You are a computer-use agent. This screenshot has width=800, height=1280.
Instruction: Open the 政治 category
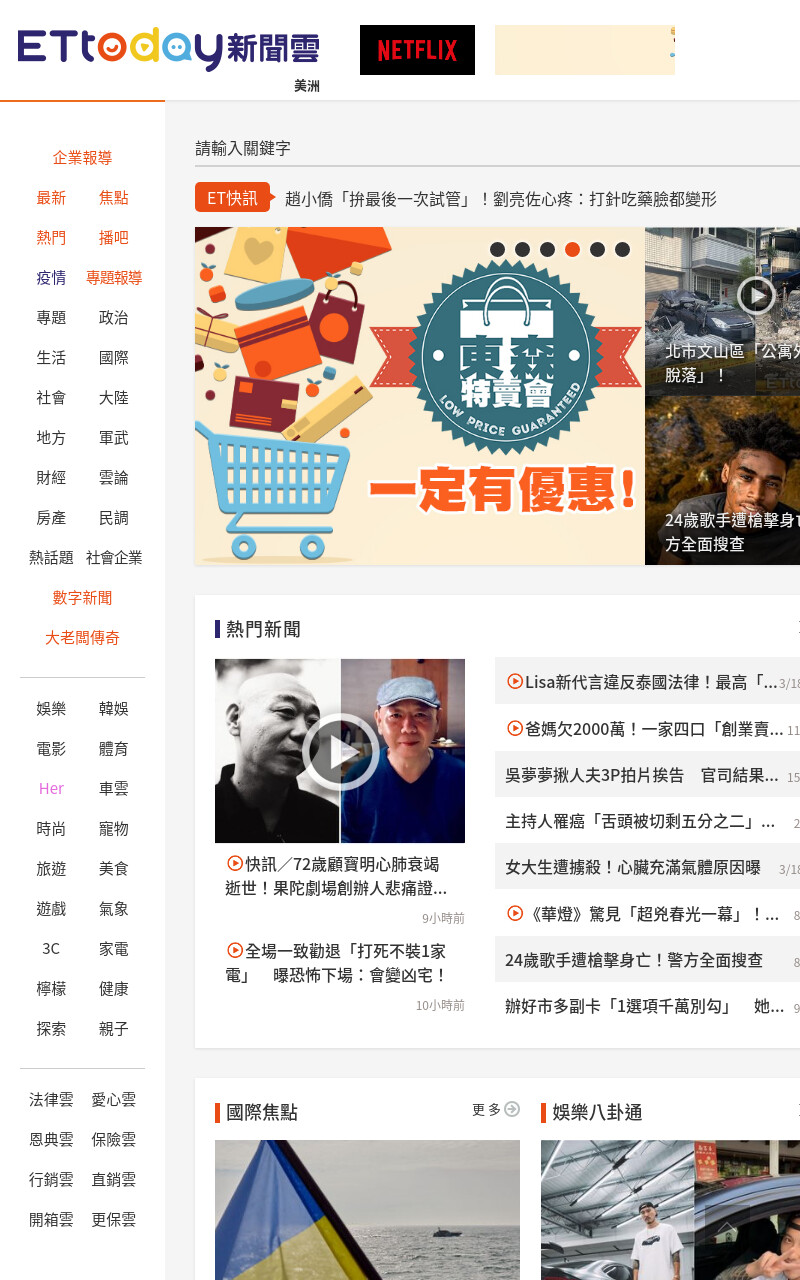click(x=113, y=318)
